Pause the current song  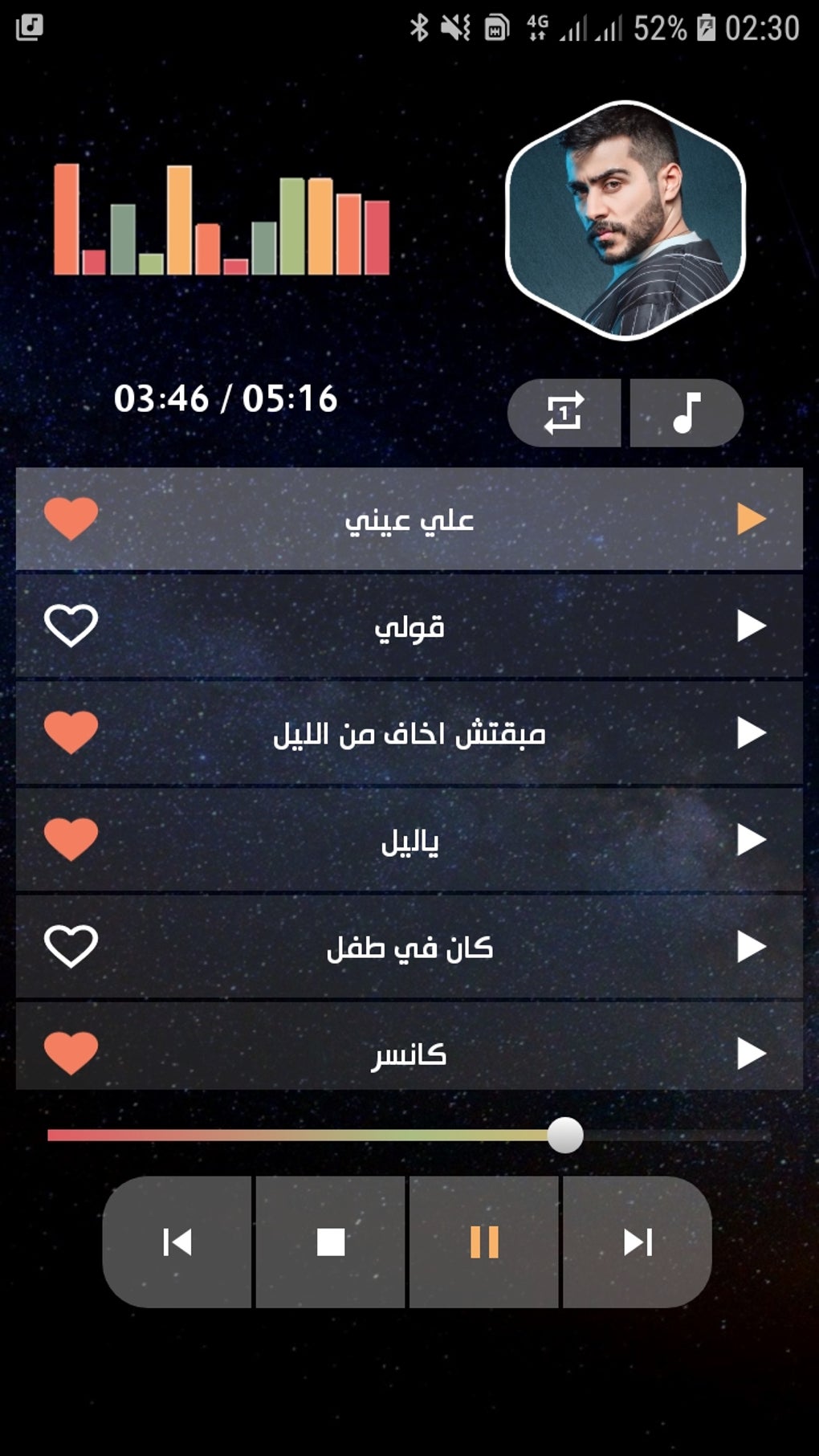[484, 1242]
